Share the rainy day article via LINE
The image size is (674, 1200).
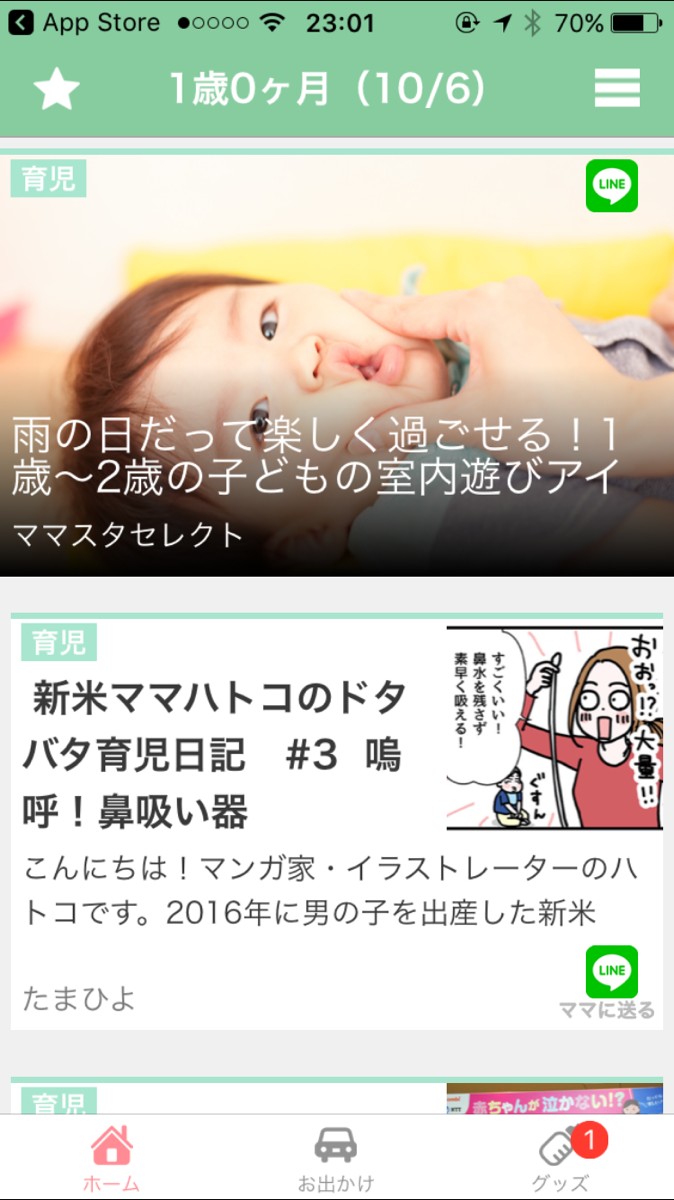click(612, 186)
